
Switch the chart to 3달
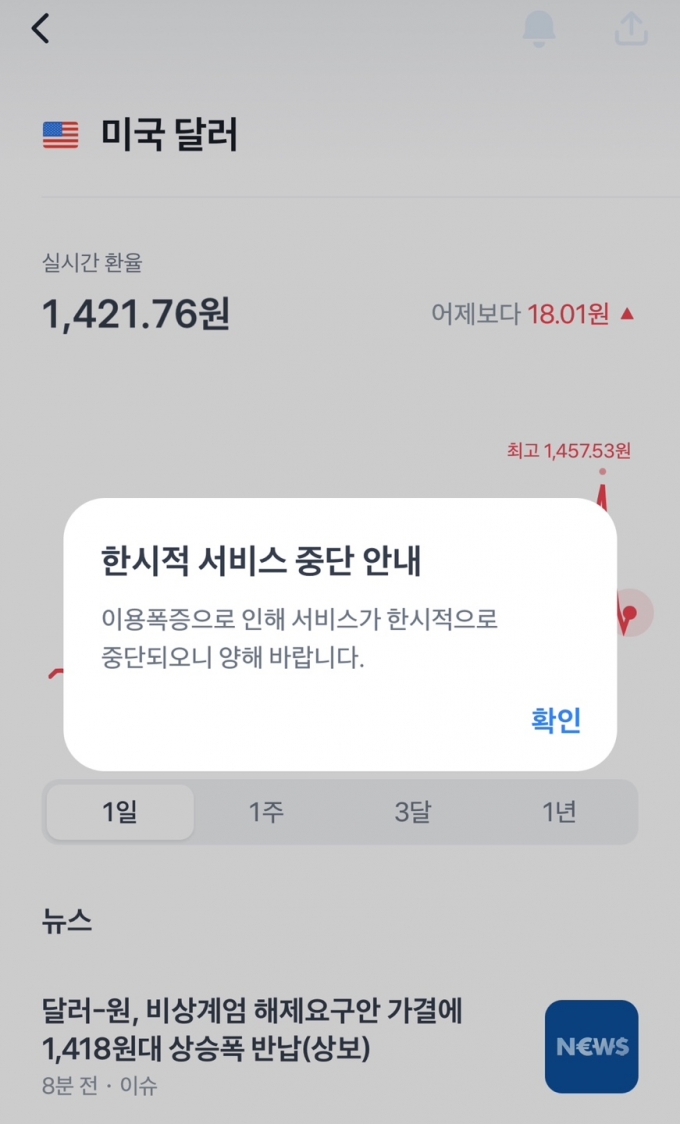tap(412, 812)
